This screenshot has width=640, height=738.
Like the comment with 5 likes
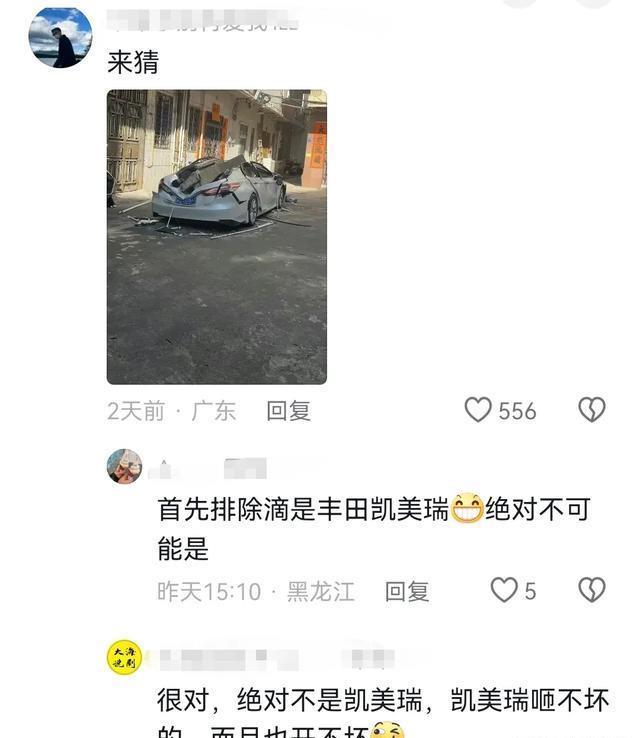click(x=503, y=591)
